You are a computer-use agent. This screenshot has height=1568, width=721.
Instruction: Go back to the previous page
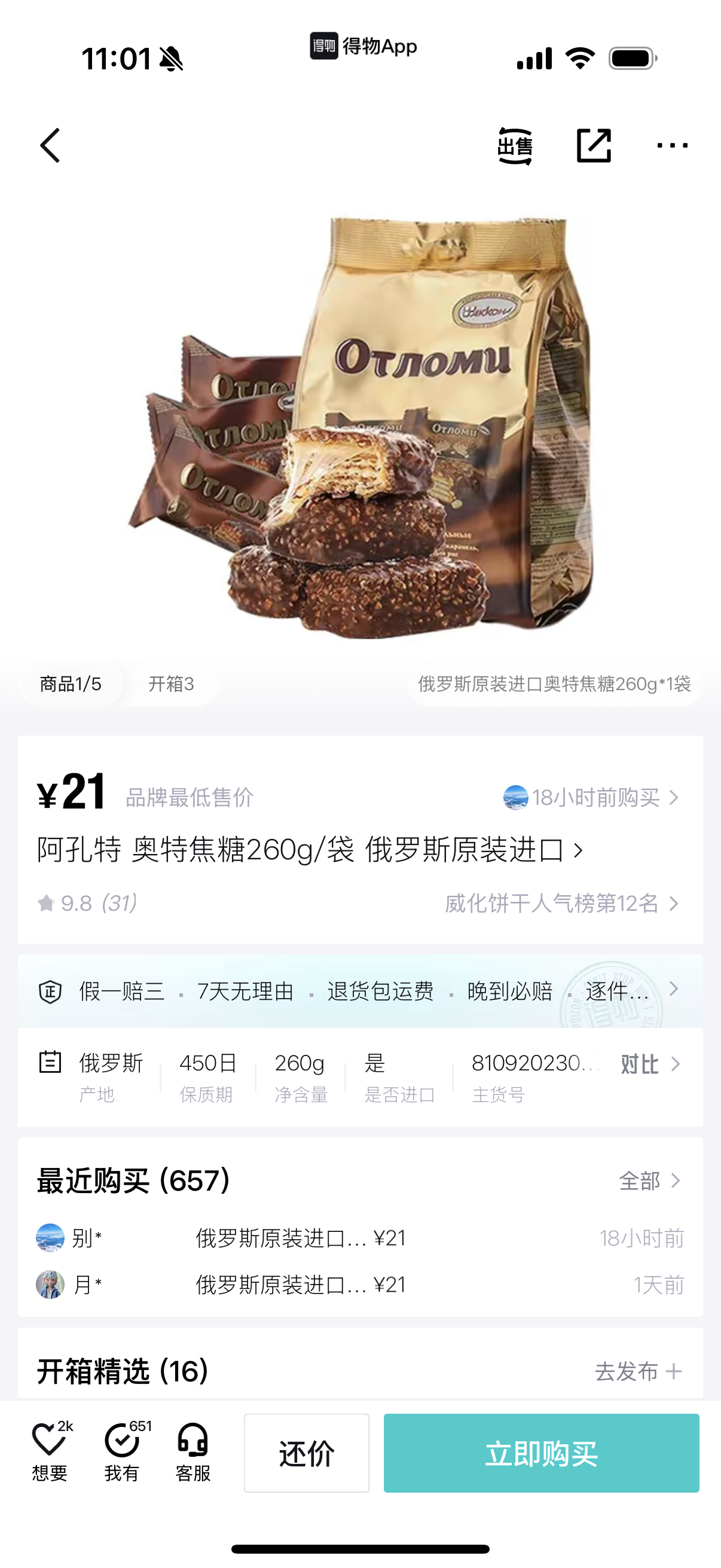tap(50, 145)
